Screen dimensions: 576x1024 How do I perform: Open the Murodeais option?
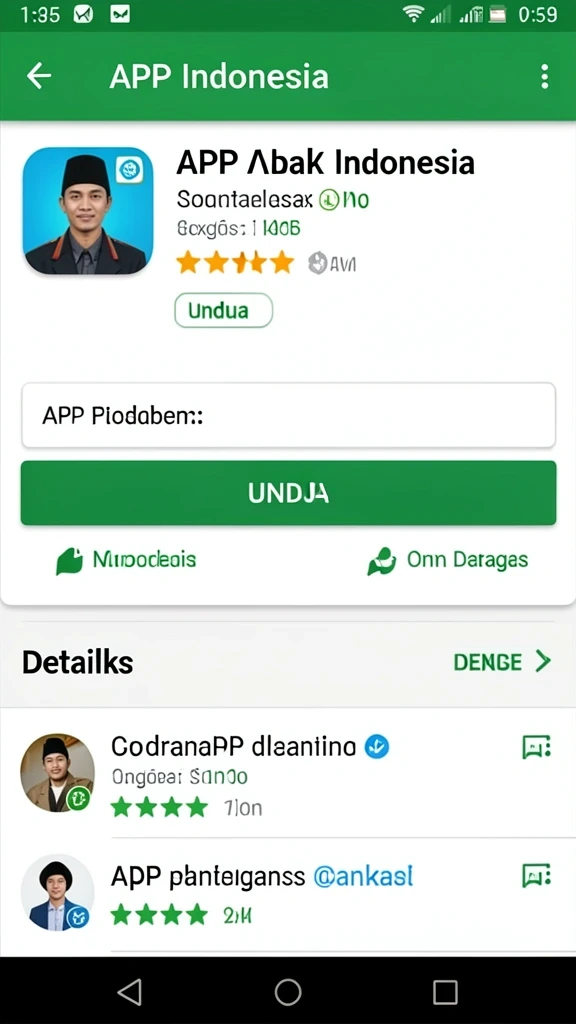tap(126, 560)
